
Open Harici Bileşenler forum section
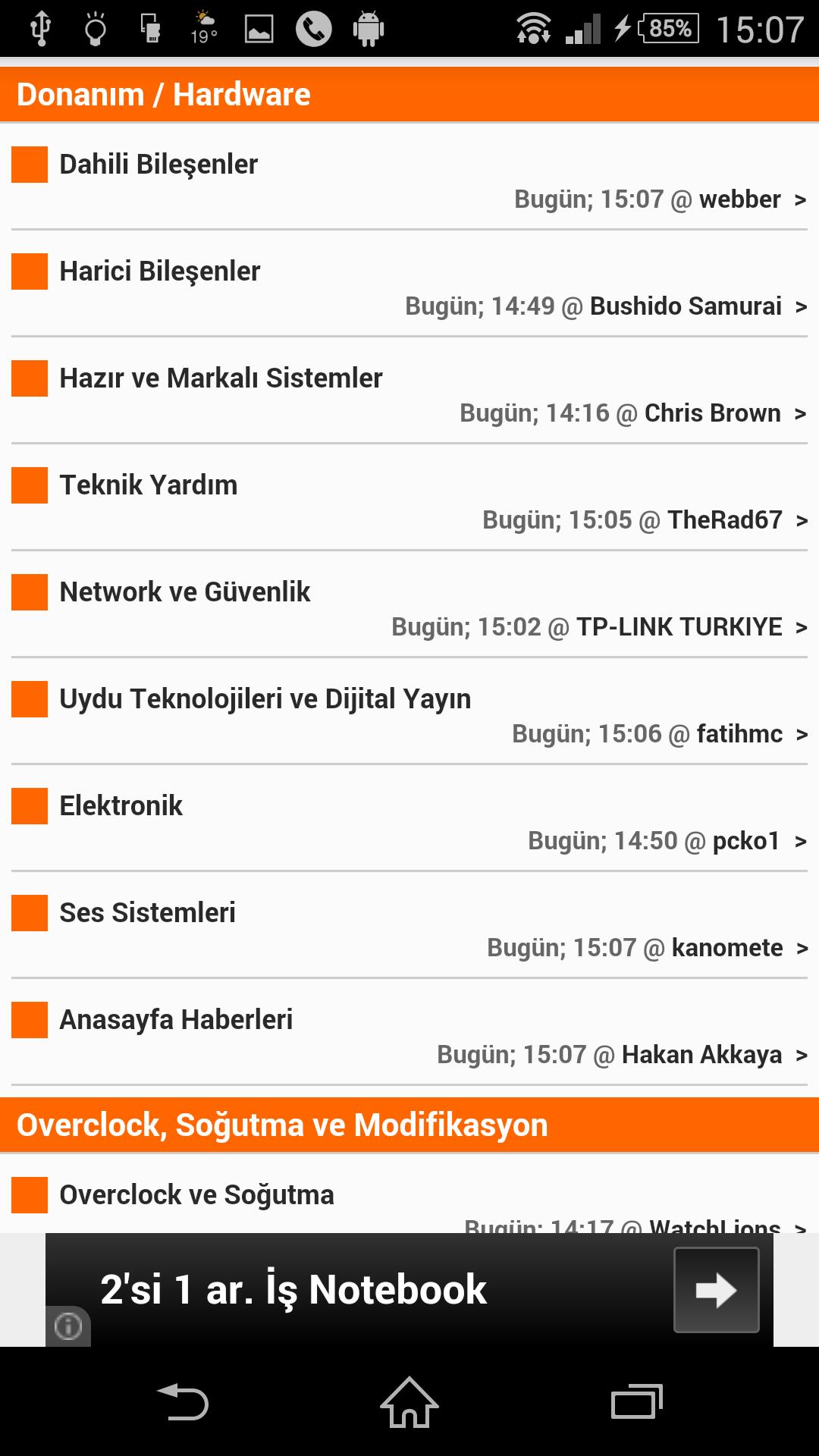pyautogui.click(x=160, y=271)
